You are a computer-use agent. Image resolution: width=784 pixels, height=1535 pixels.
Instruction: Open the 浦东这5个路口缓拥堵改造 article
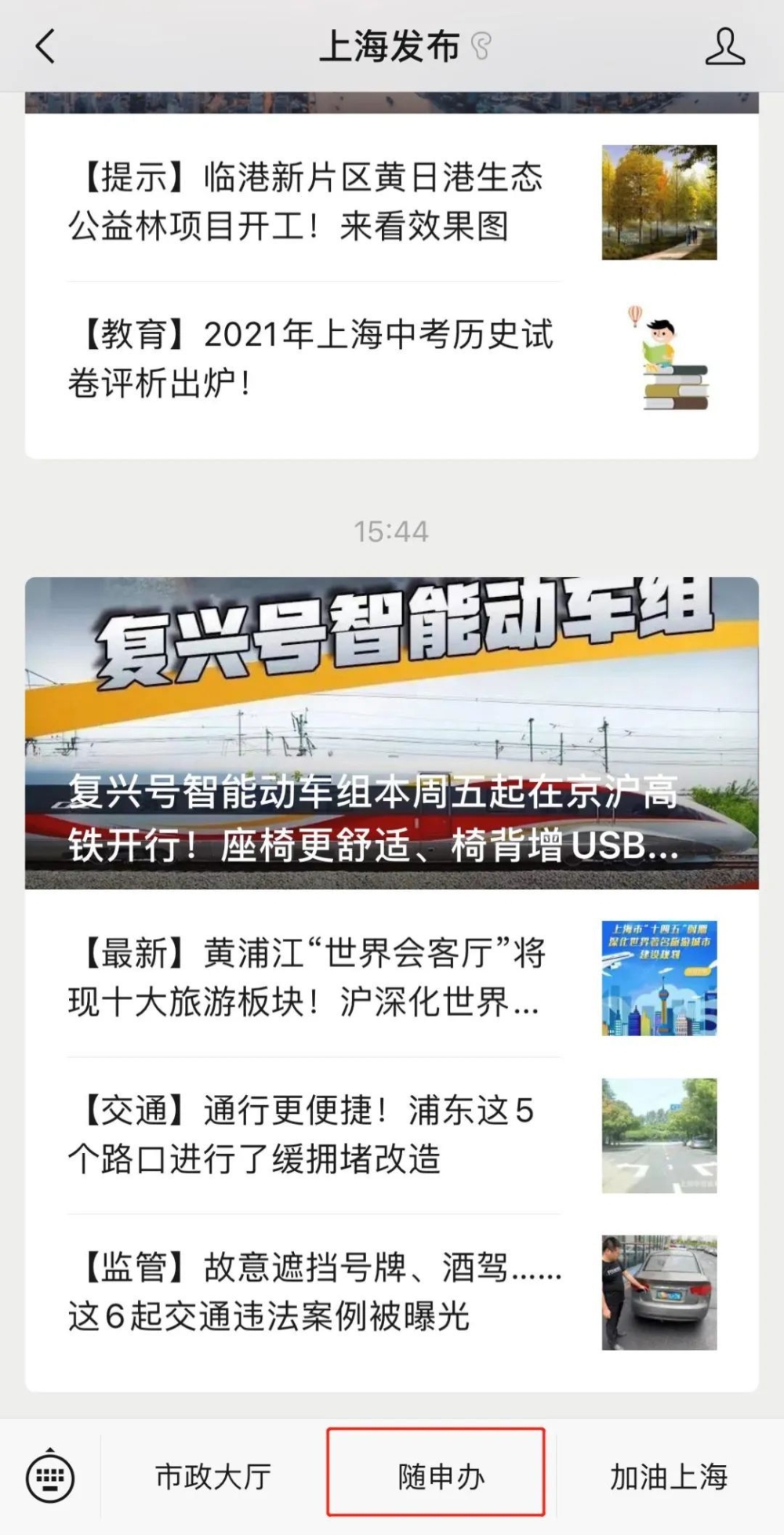point(392,1135)
